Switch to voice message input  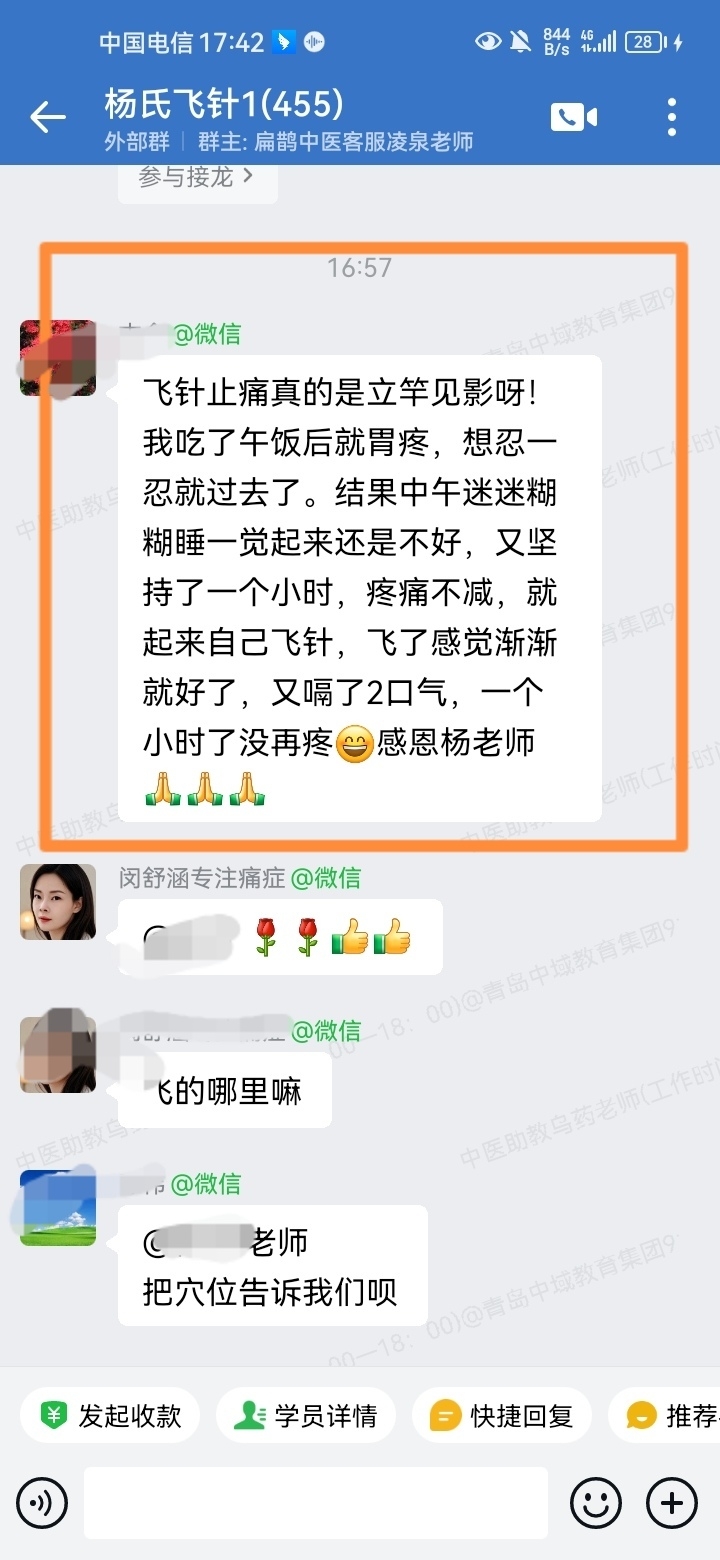tap(42, 1502)
